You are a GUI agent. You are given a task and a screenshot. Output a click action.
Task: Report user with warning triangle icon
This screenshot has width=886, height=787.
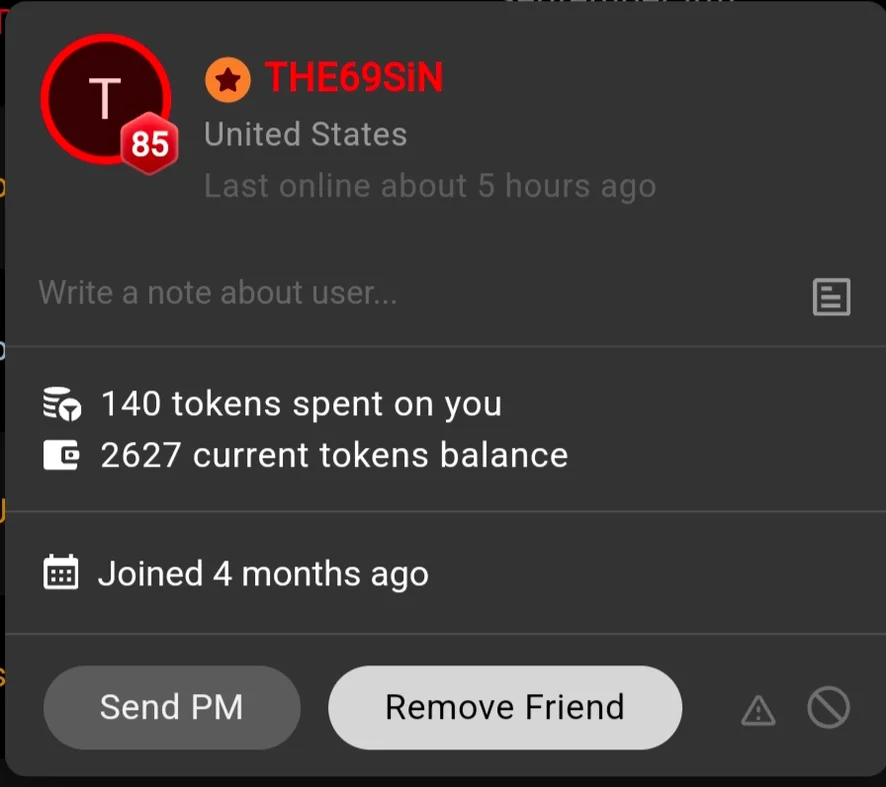758,711
